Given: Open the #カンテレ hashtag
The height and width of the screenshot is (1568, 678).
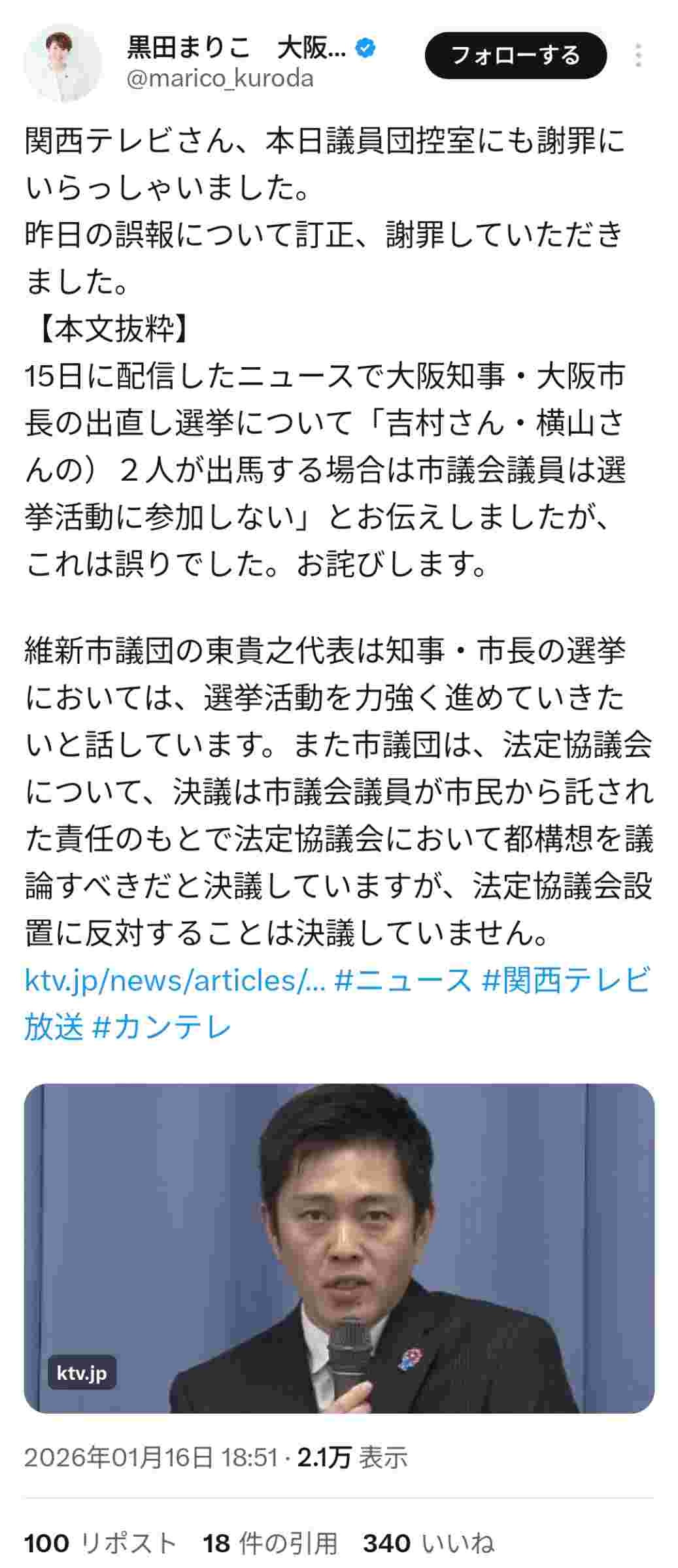Looking at the screenshot, I should (162, 1027).
